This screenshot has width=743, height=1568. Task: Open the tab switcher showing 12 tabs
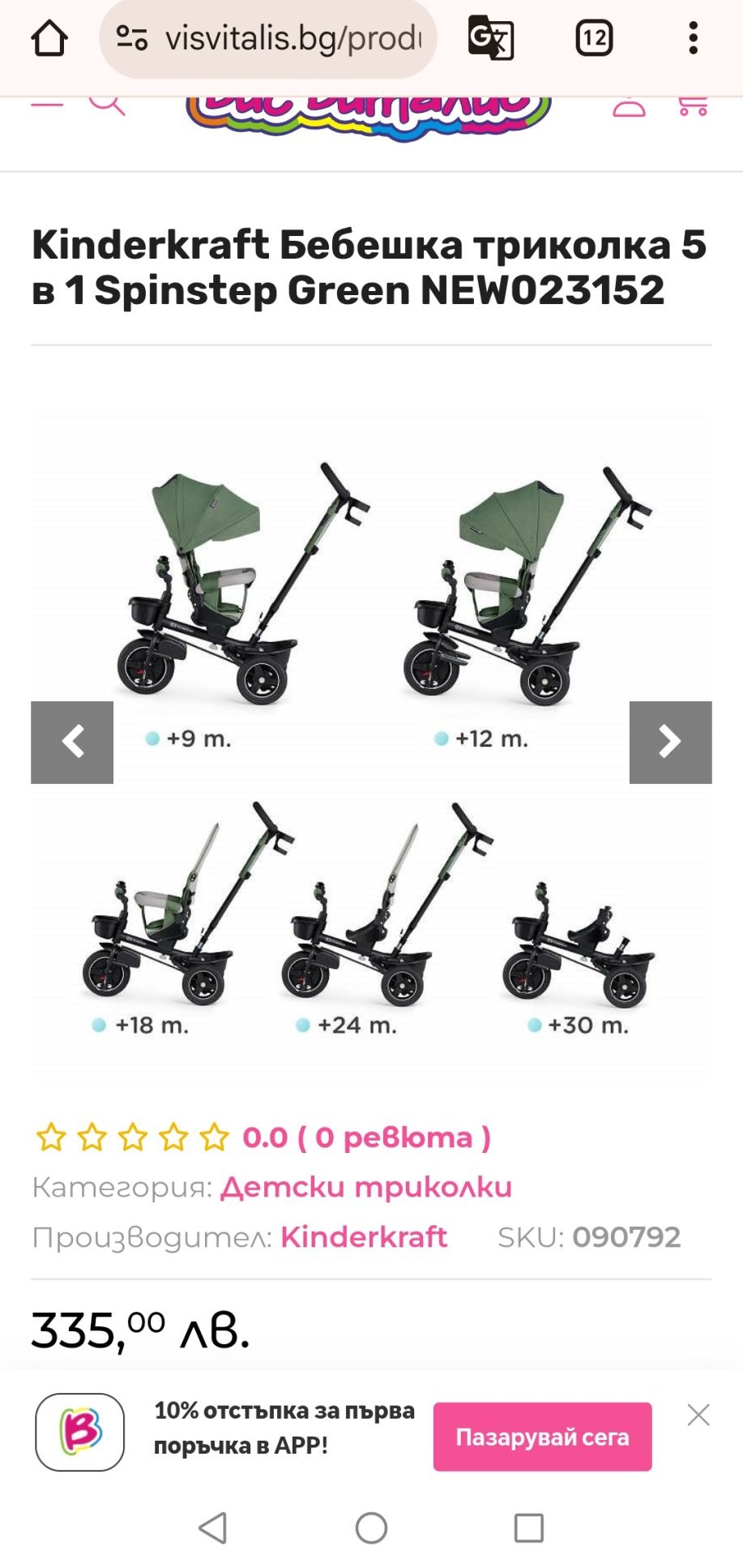click(594, 38)
